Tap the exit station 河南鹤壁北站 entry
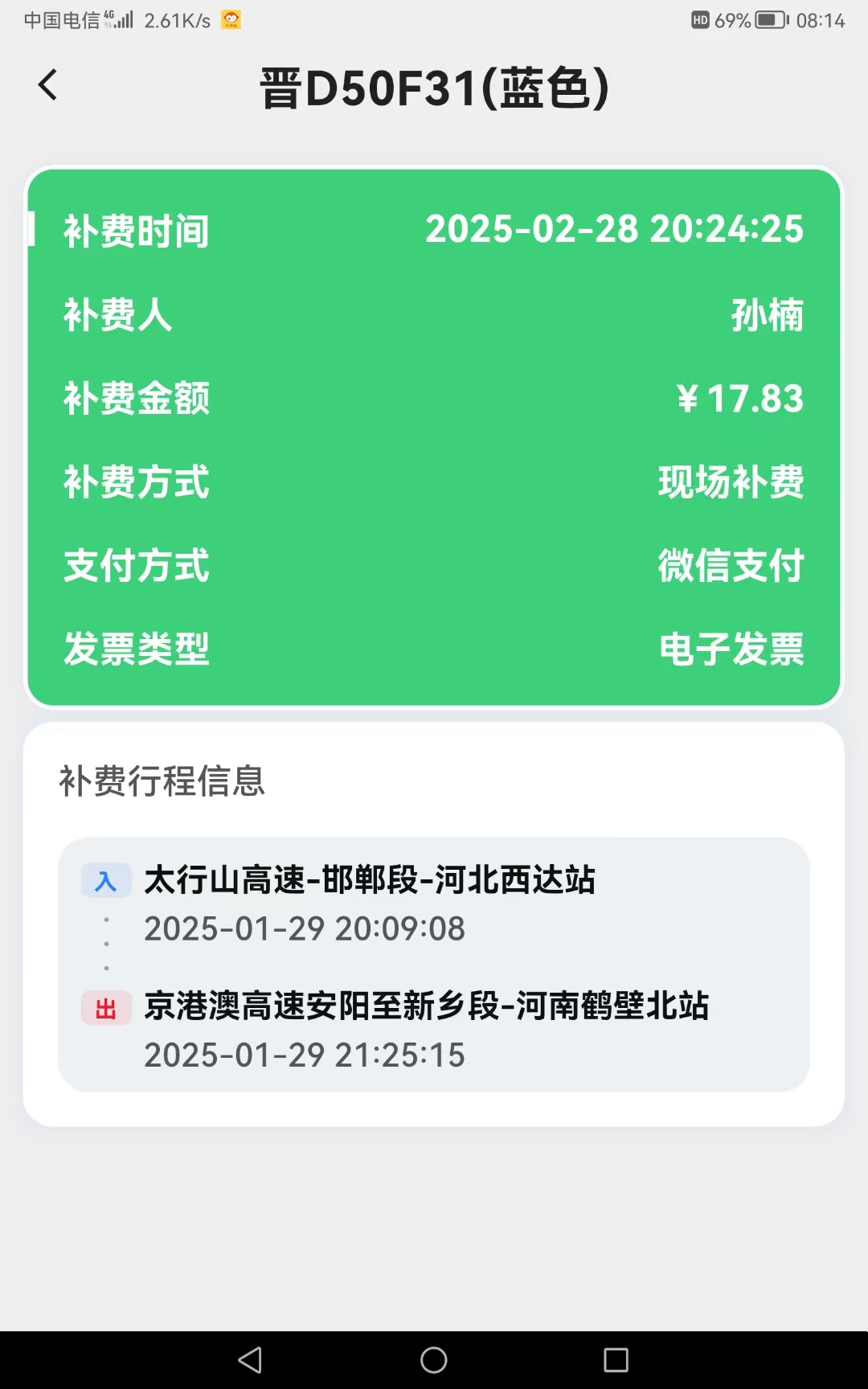This screenshot has height=1389, width=868. coord(428,1006)
